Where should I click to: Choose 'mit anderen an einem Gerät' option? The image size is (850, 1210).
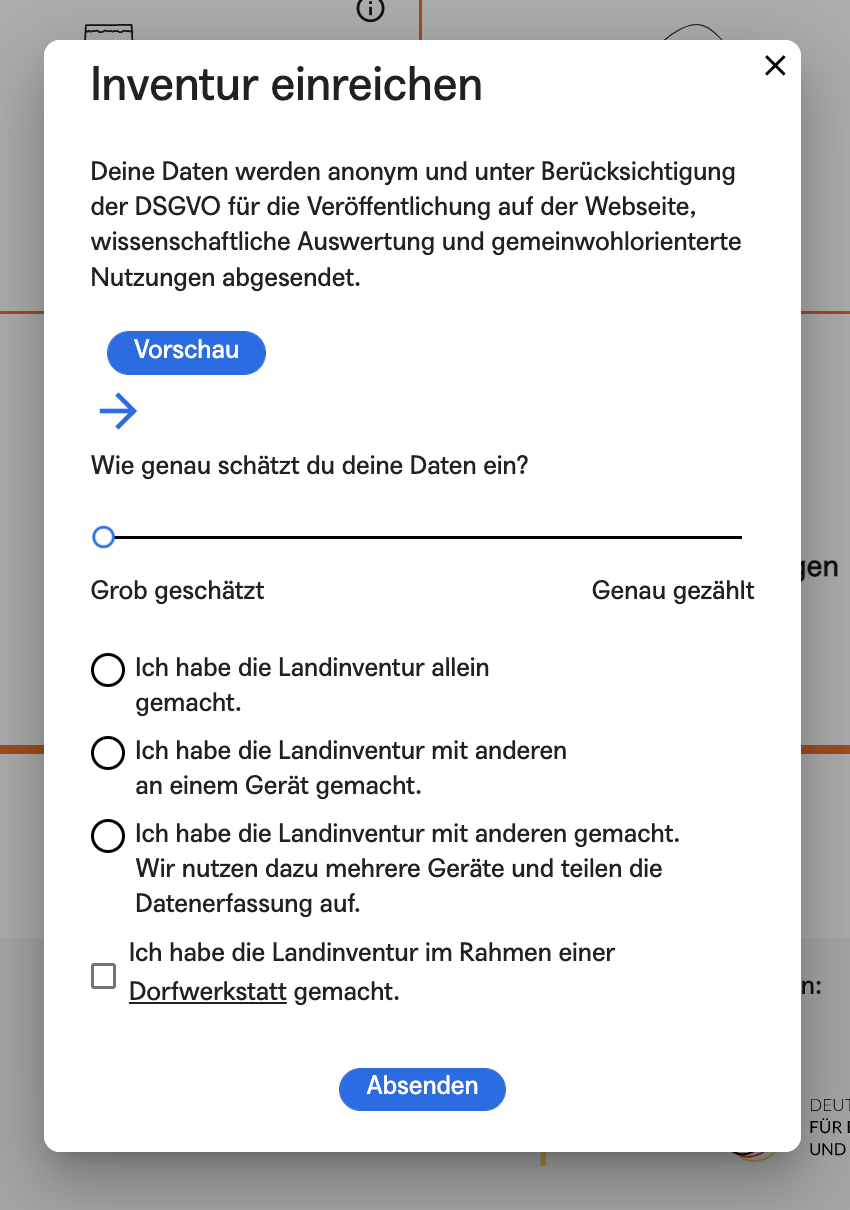[107, 752]
